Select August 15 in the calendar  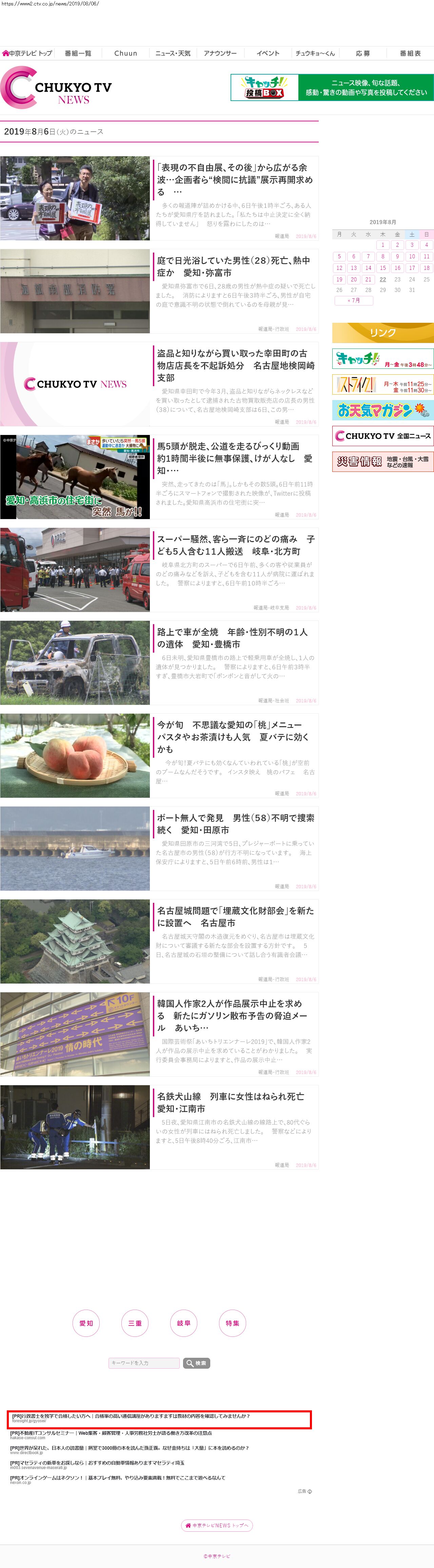pyautogui.click(x=383, y=268)
